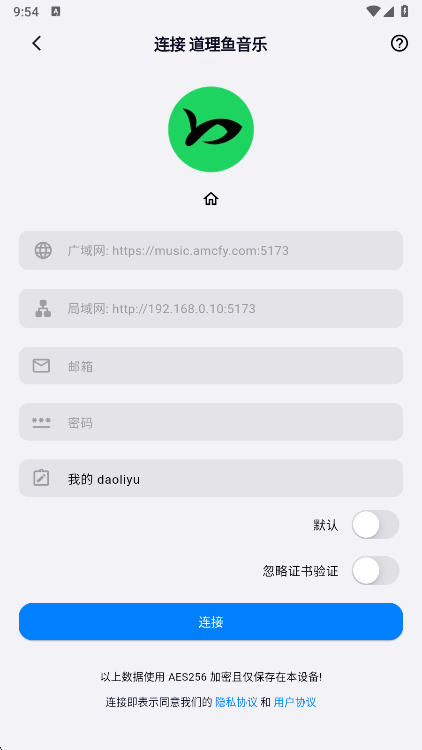
Task: Tap the home icon below the logo
Action: [211, 199]
